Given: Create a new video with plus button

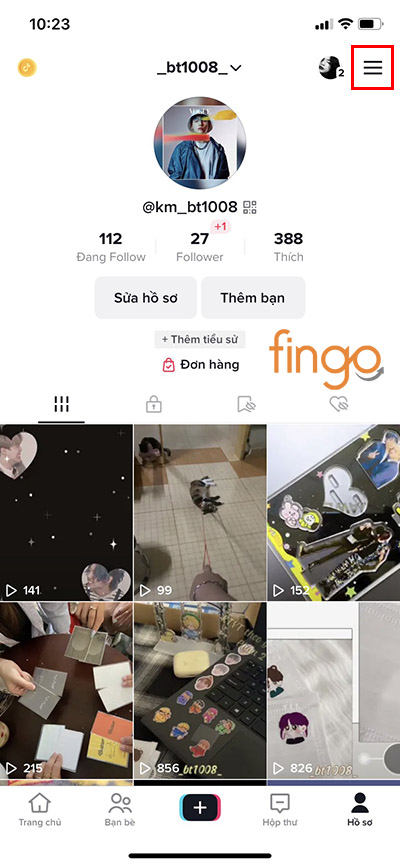Looking at the screenshot, I should 200,808.
